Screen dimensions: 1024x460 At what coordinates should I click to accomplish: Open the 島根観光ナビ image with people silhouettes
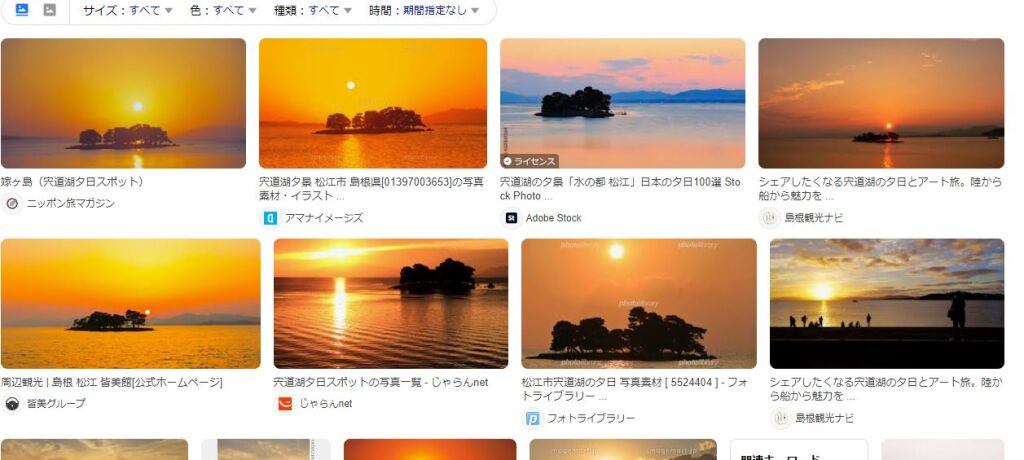click(x=886, y=303)
